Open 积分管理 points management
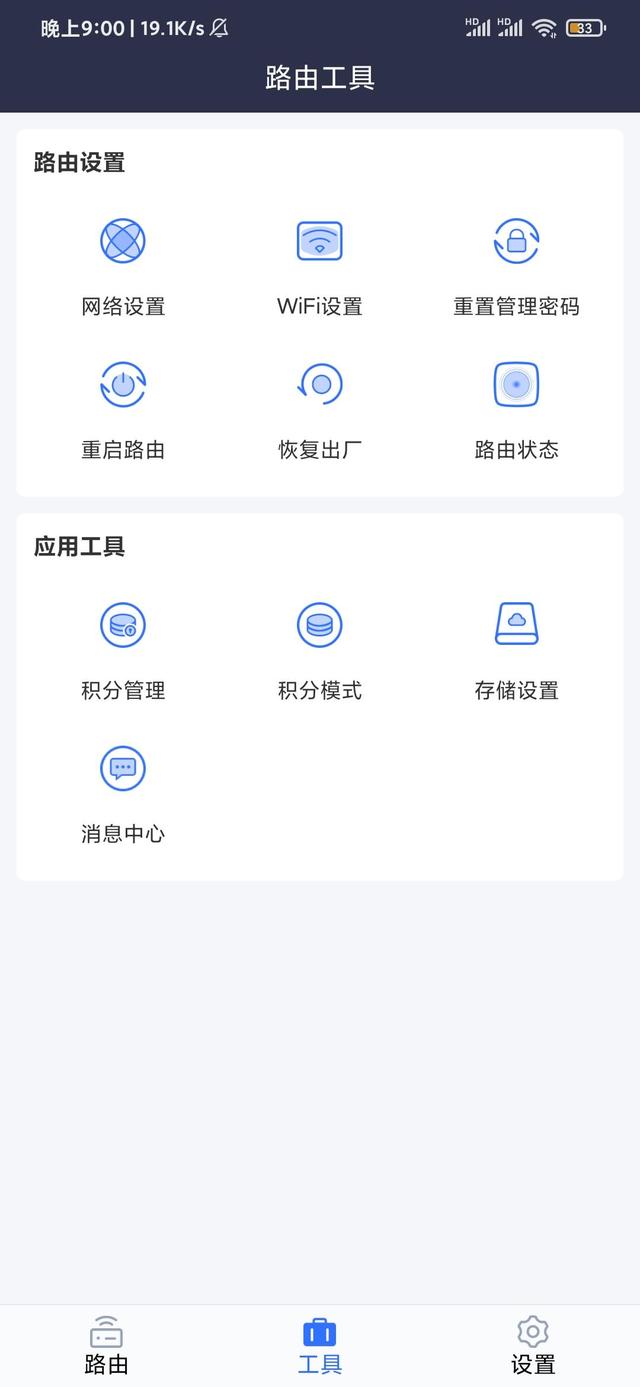 [123, 651]
